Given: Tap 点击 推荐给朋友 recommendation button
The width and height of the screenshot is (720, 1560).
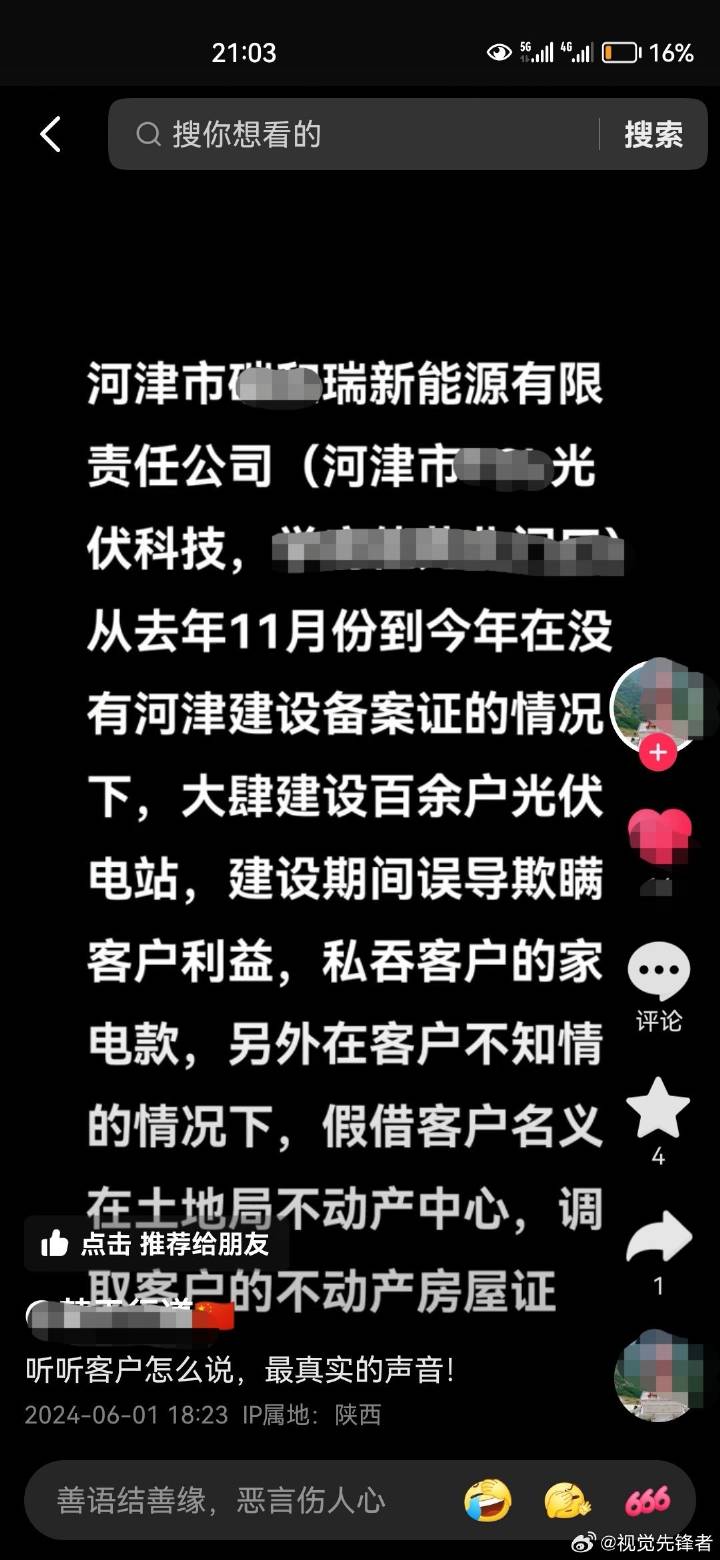Looking at the screenshot, I should 156,1243.
